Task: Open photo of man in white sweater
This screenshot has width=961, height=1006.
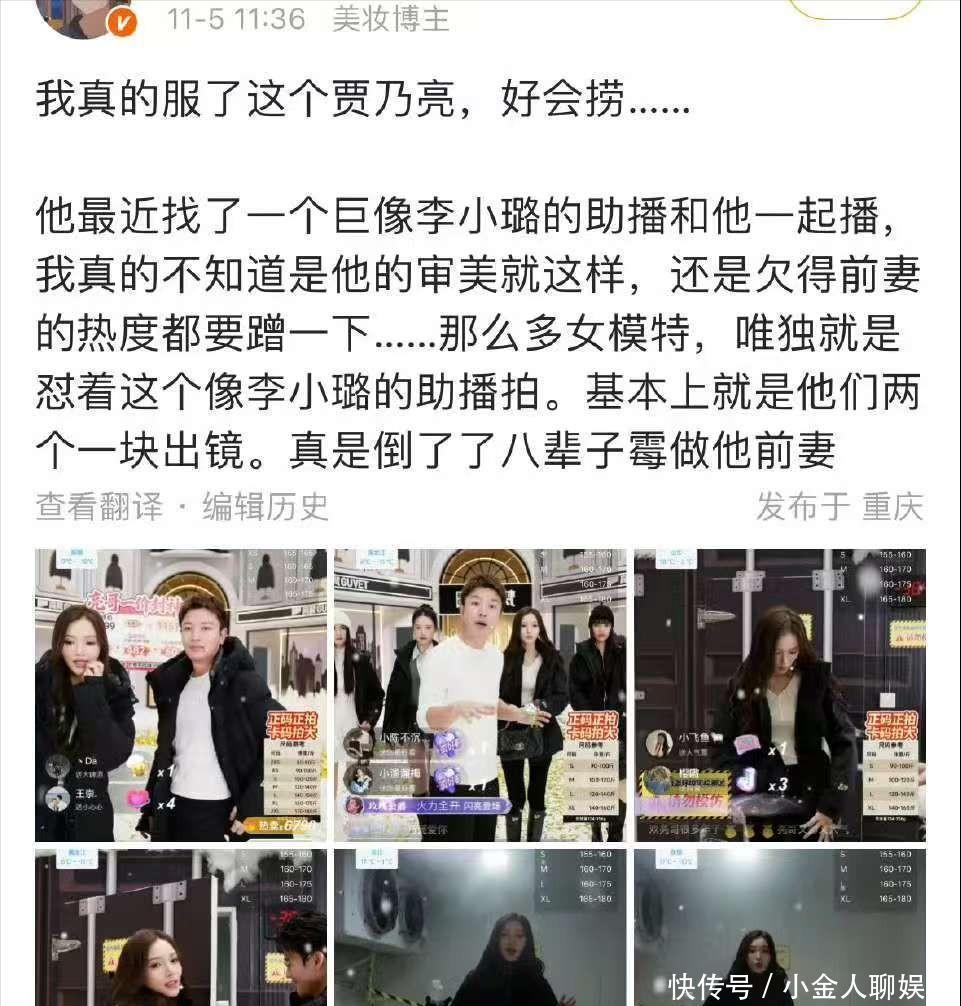Action: [480, 695]
